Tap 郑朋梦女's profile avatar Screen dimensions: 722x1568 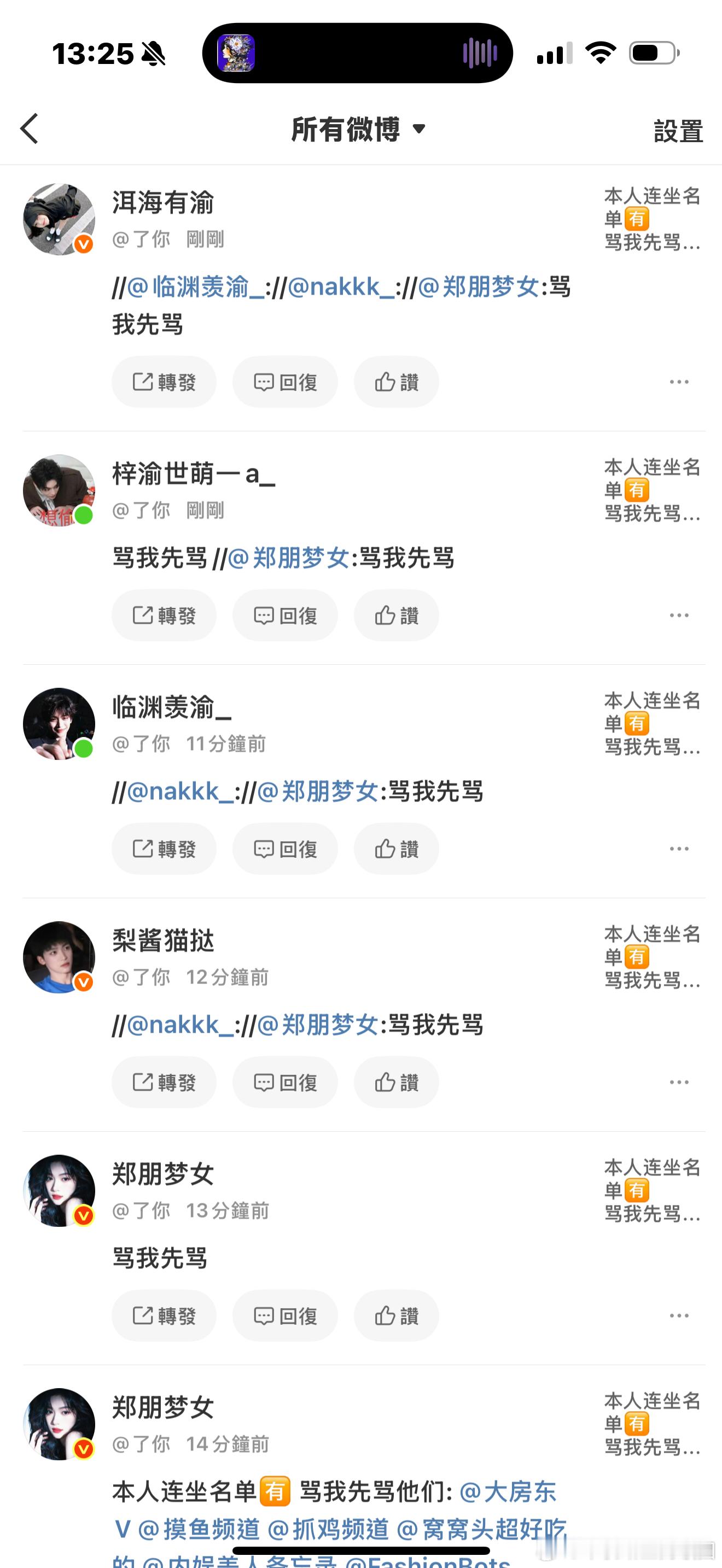pyautogui.click(x=59, y=1191)
